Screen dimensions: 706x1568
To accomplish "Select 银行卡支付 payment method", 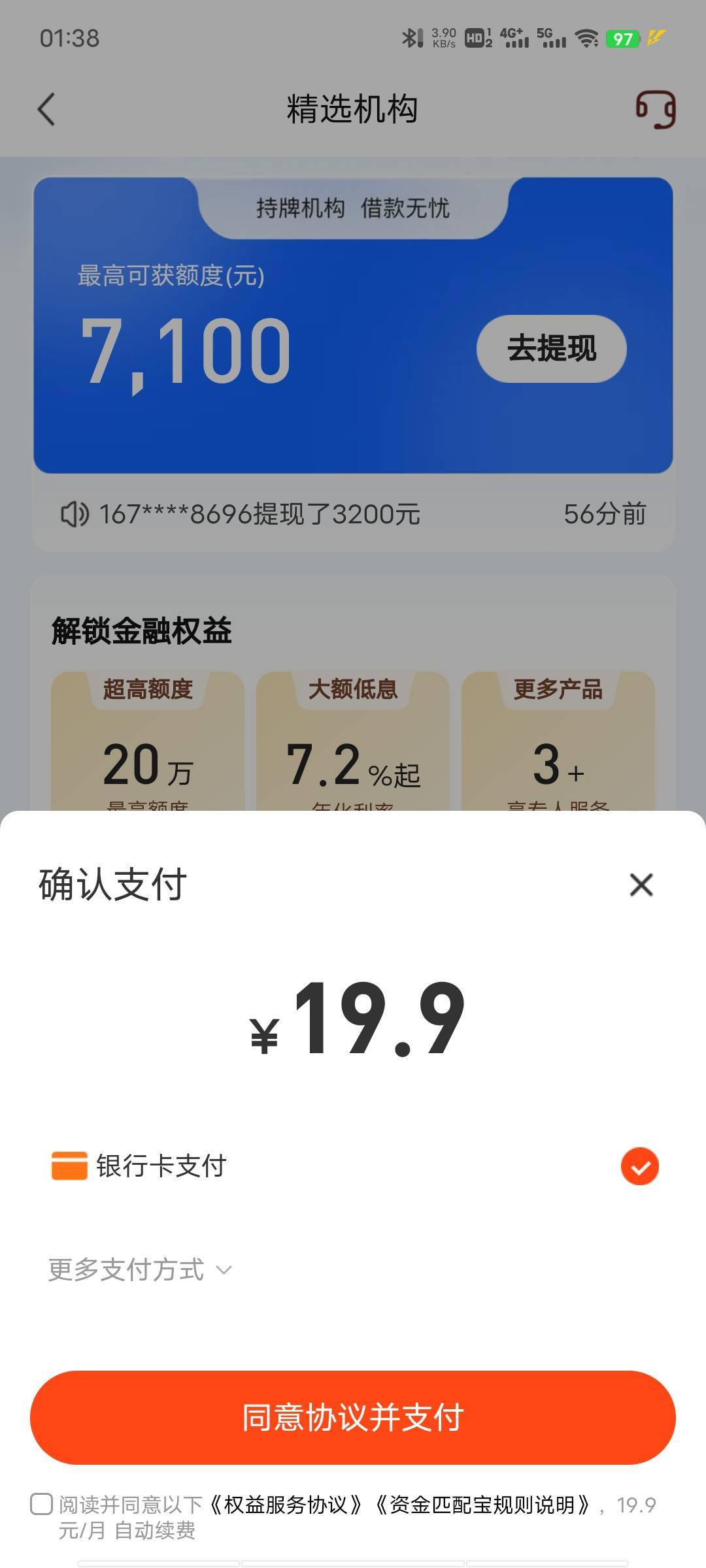I will click(353, 1166).
